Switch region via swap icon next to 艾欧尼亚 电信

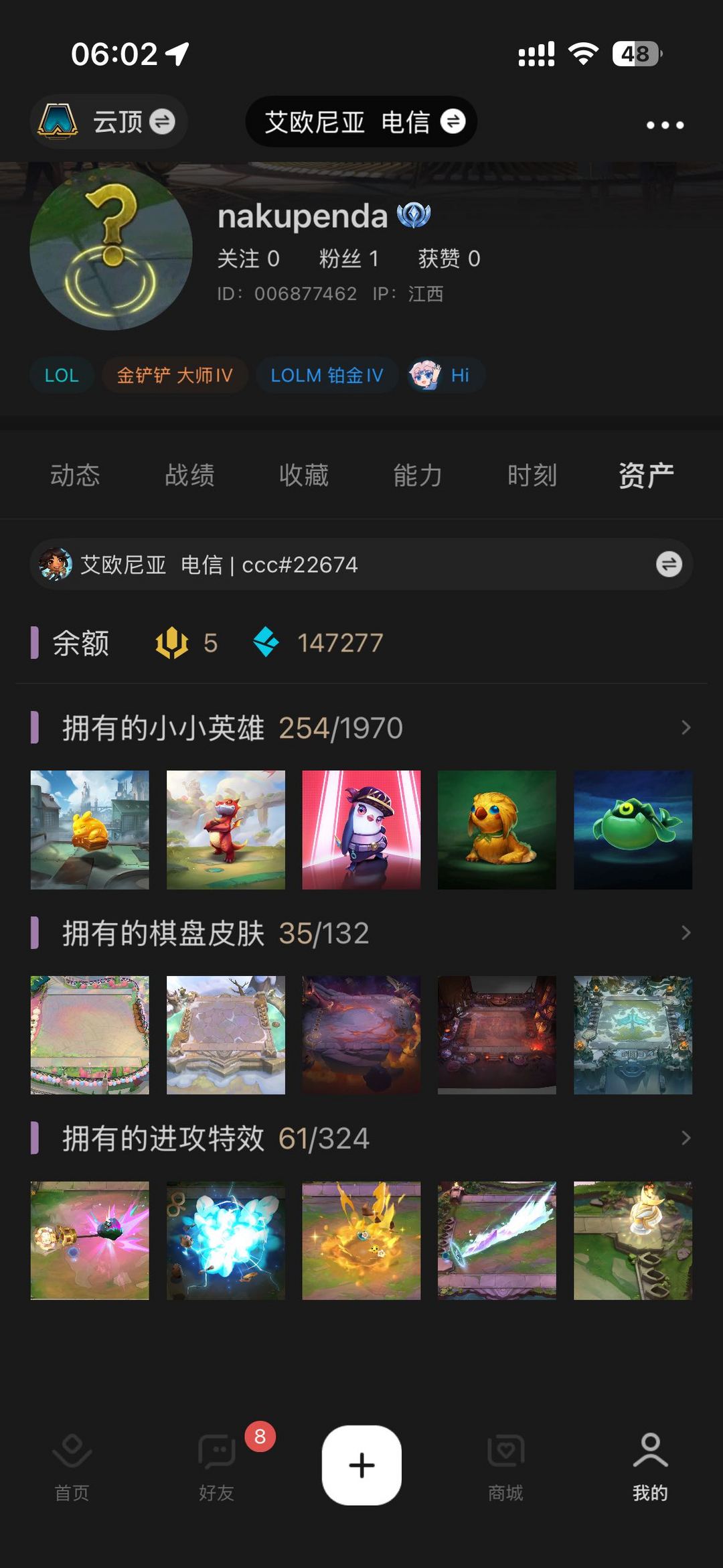tap(453, 122)
